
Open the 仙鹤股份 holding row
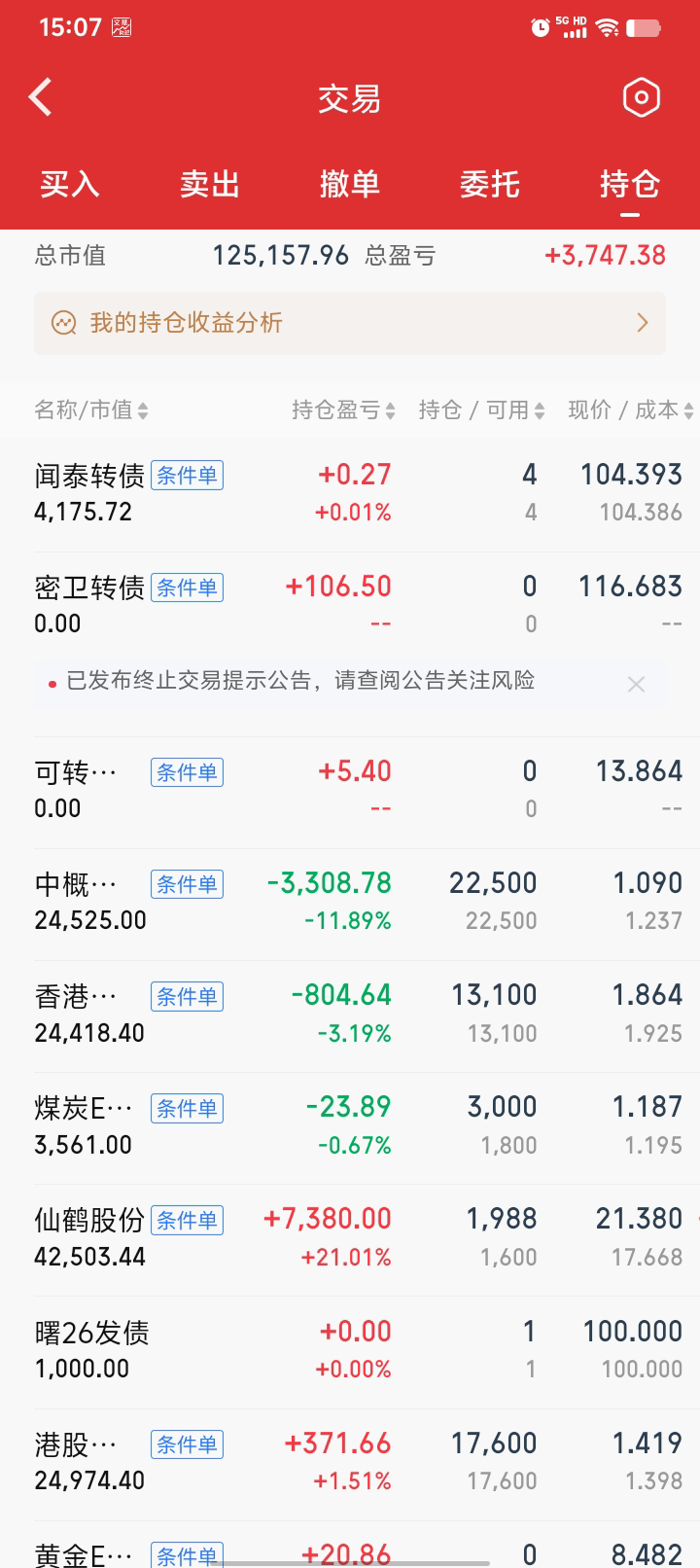click(x=350, y=1238)
